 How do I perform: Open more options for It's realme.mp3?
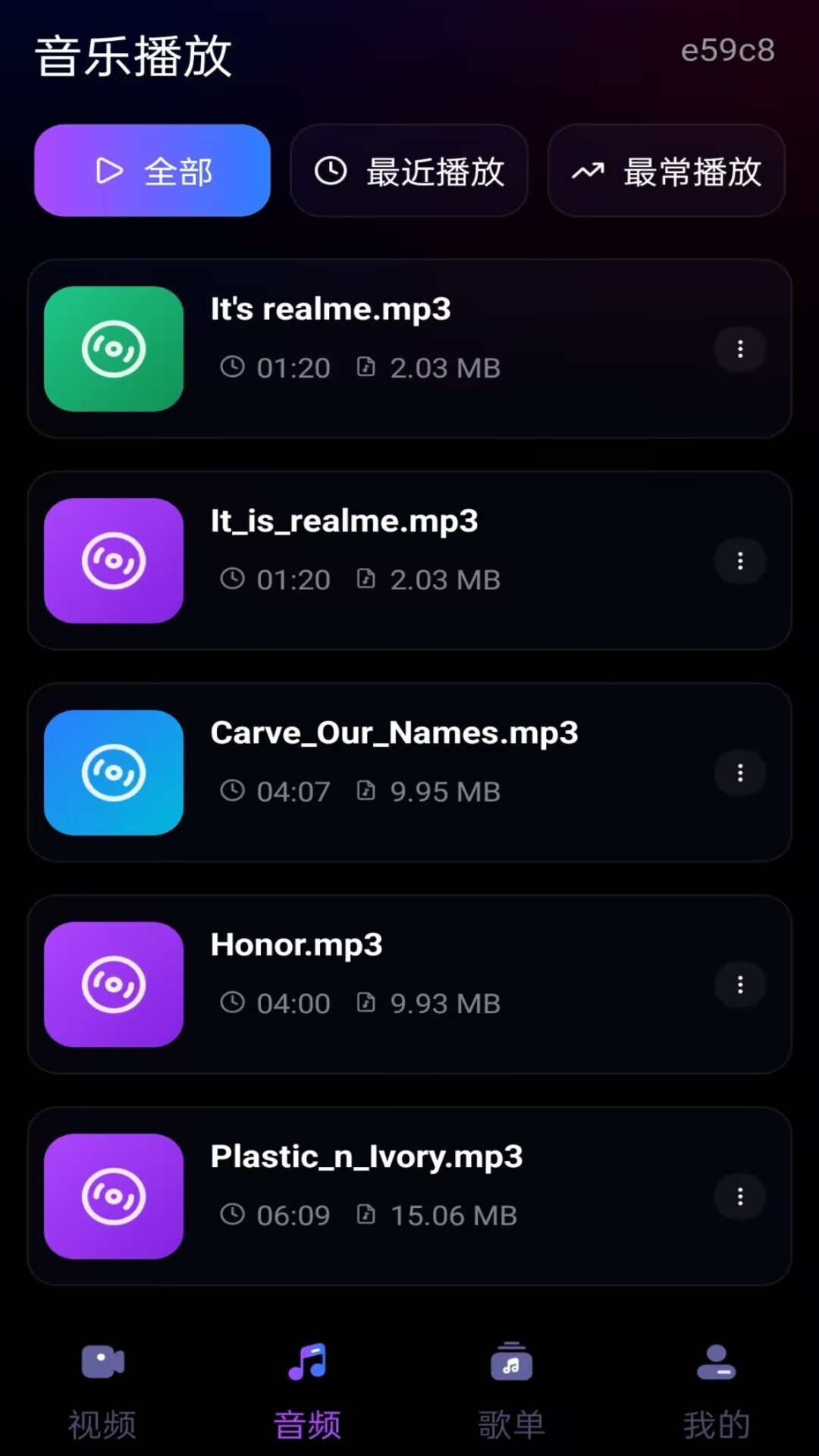click(x=740, y=349)
